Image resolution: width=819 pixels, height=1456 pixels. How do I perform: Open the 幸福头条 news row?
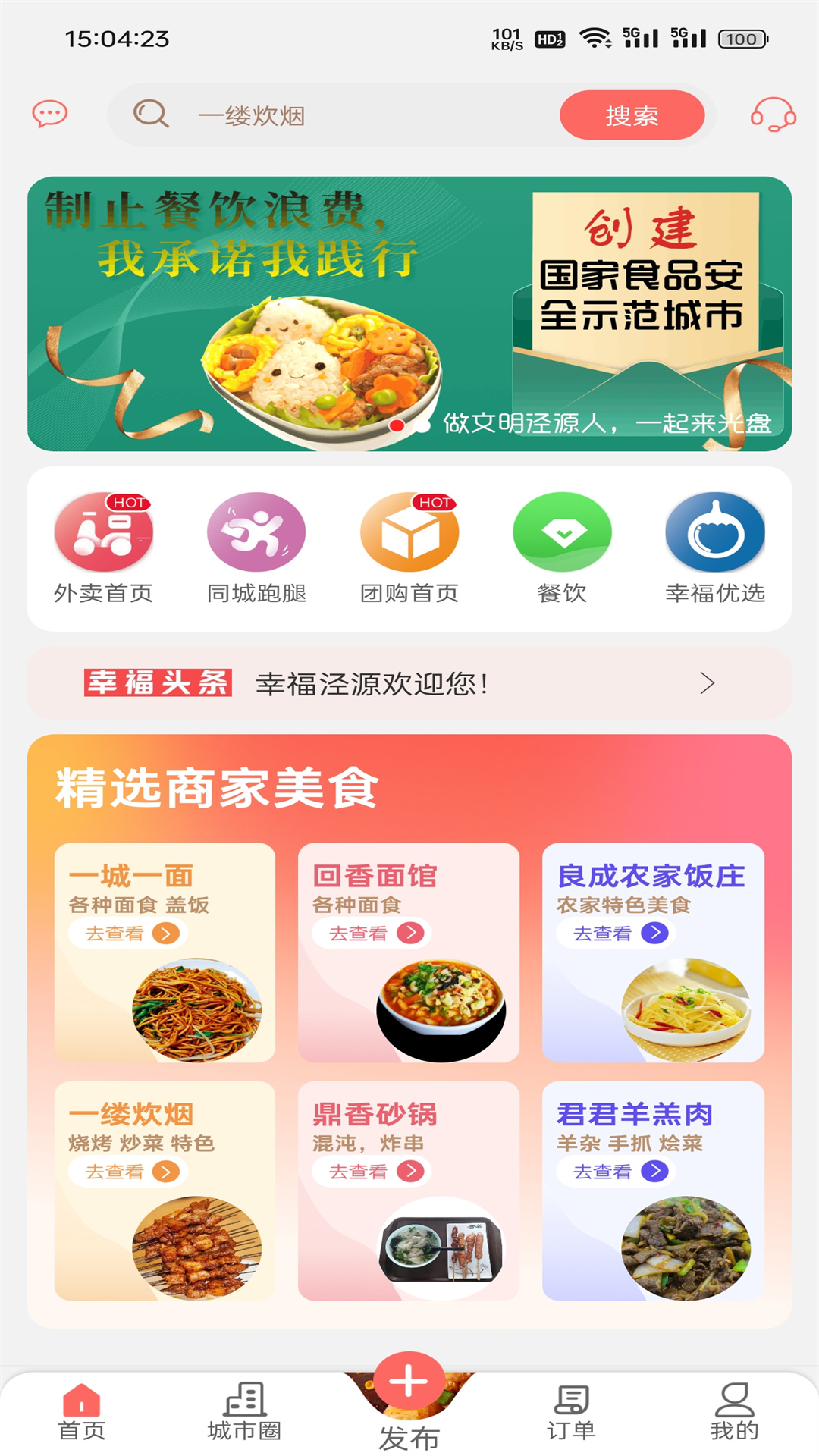409,683
